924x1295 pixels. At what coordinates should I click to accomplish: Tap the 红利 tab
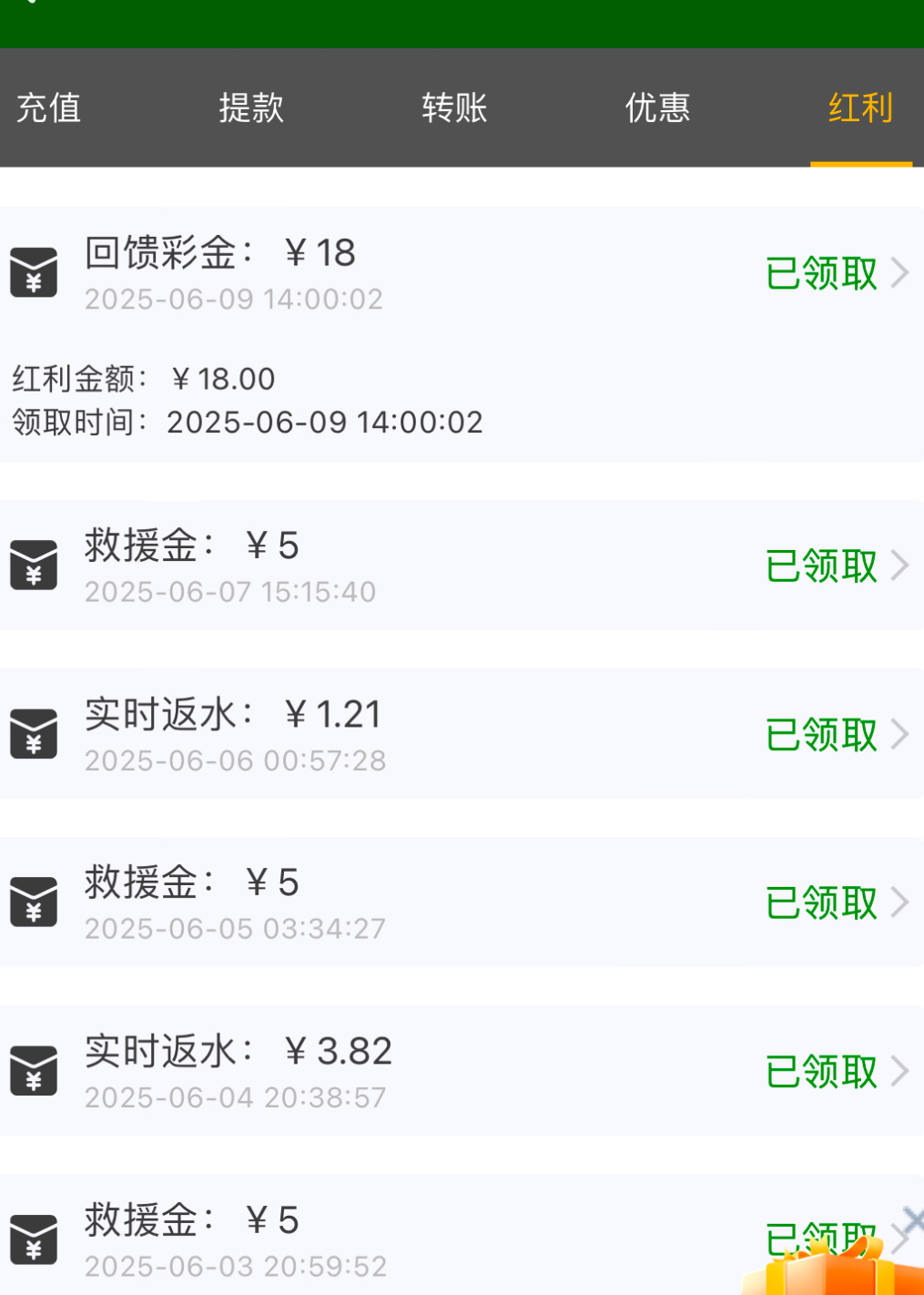[x=860, y=108]
